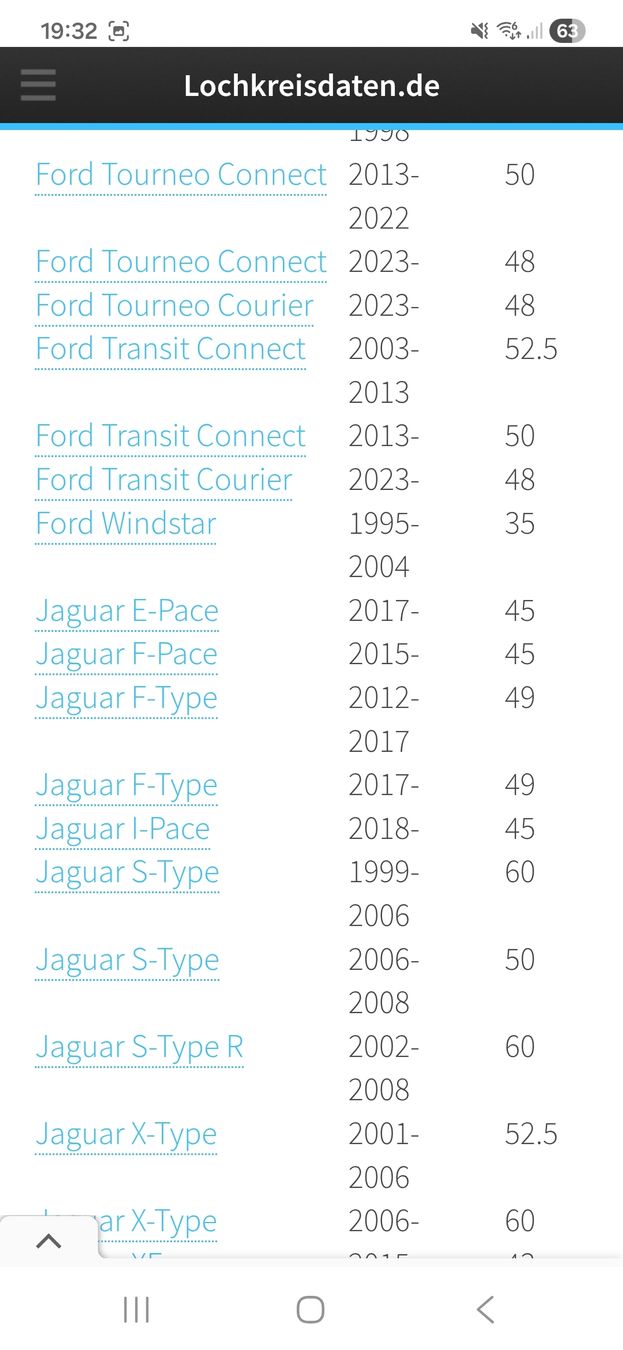Screen dimensions: 623x1350
Task: Open Jaguar F-Type 2017- link
Action: (126, 786)
